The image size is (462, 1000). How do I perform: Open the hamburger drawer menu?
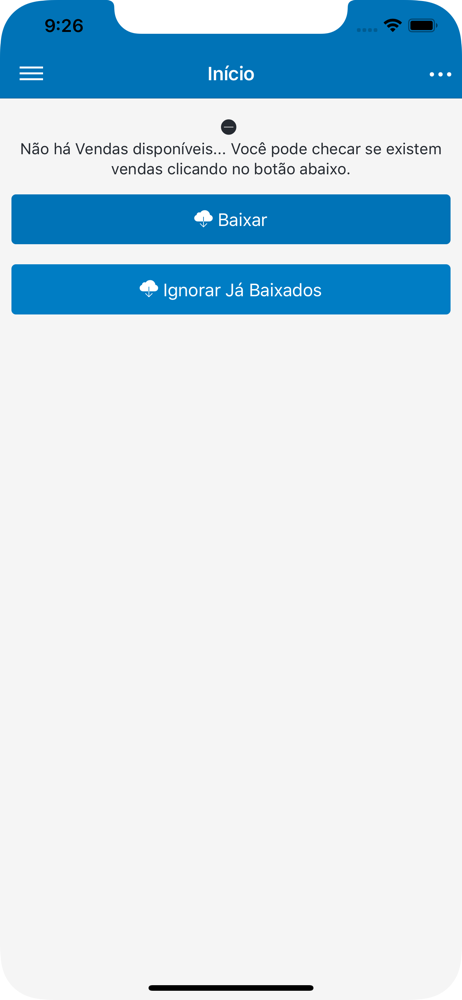click(31, 73)
